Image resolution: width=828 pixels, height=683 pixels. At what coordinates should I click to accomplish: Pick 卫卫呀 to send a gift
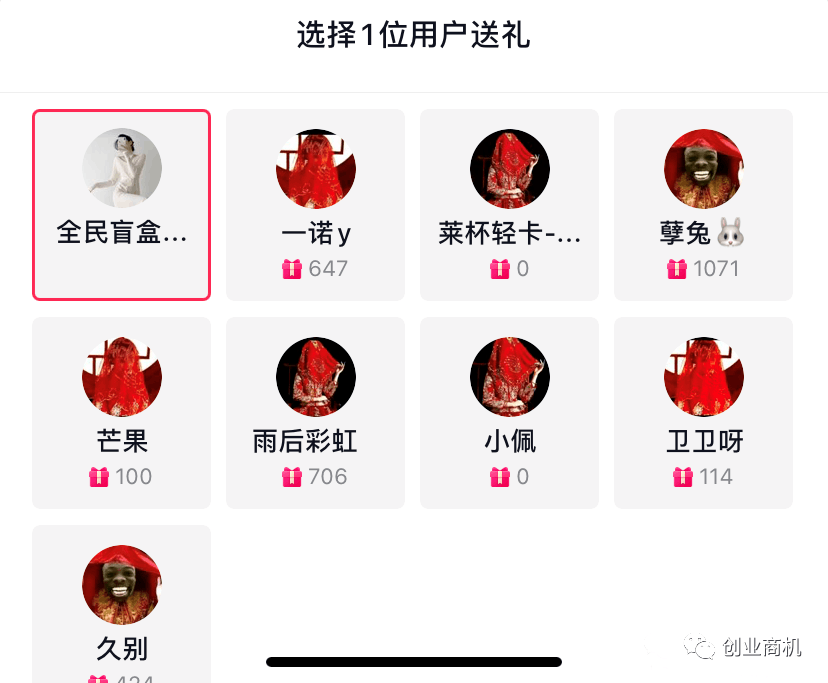pos(703,412)
